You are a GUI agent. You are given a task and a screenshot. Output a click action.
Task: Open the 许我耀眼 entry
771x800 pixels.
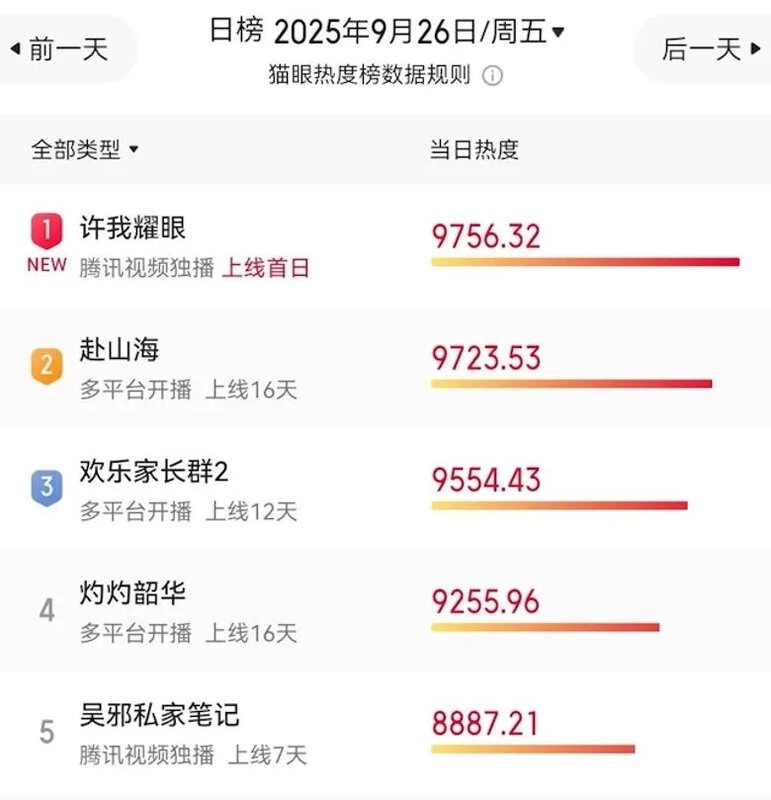(133, 229)
